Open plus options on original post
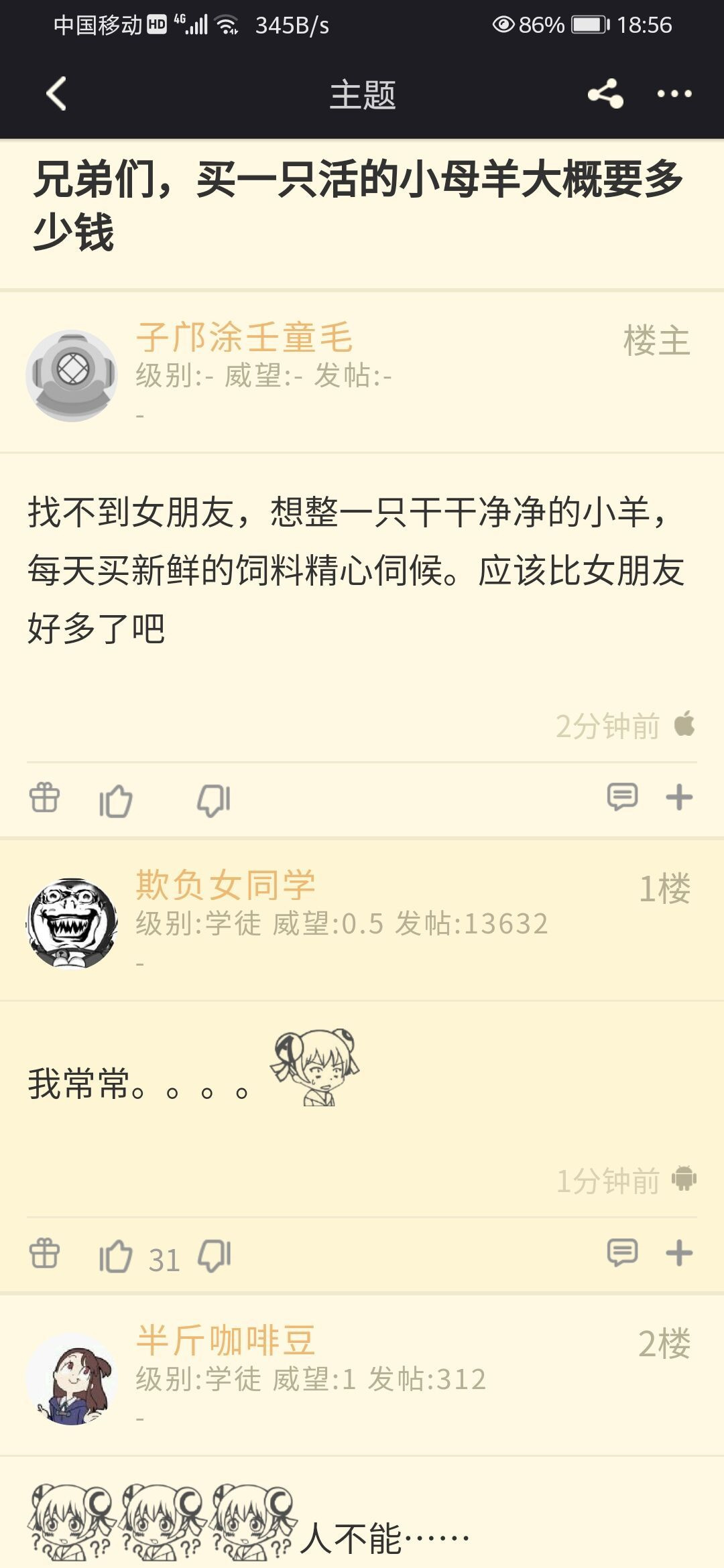Viewport: 724px width, 1568px height. (x=679, y=797)
